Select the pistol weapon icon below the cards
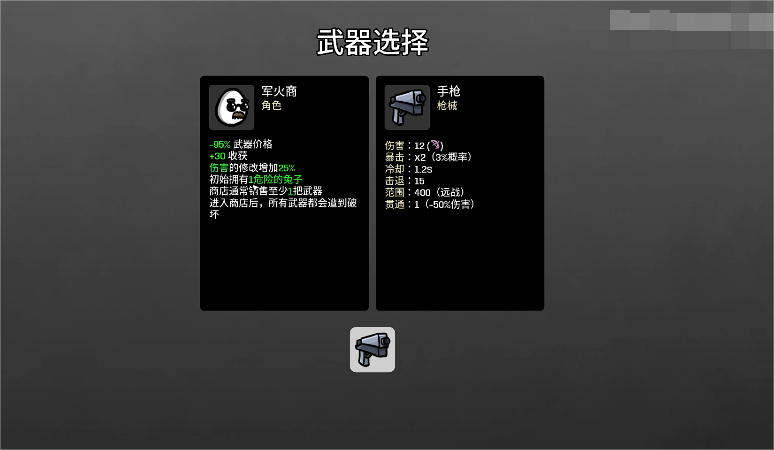The height and width of the screenshot is (450, 774). click(x=372, y=350)
